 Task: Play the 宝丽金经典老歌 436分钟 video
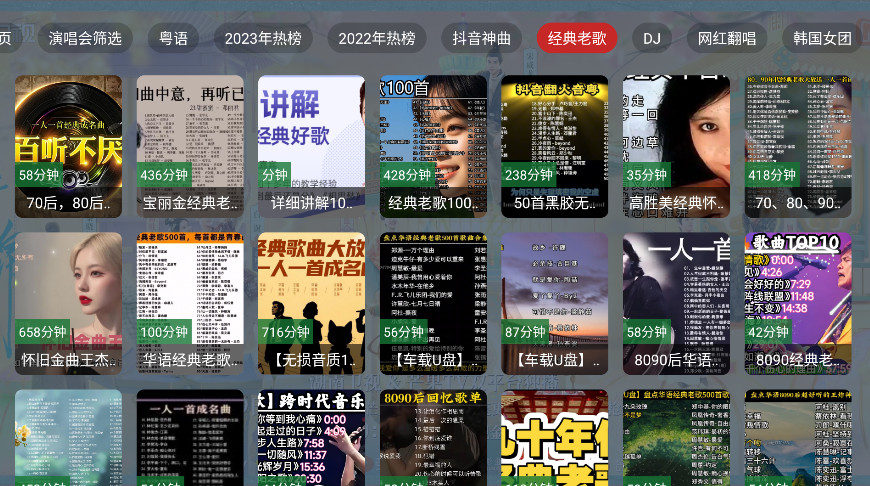click(190, 146)
